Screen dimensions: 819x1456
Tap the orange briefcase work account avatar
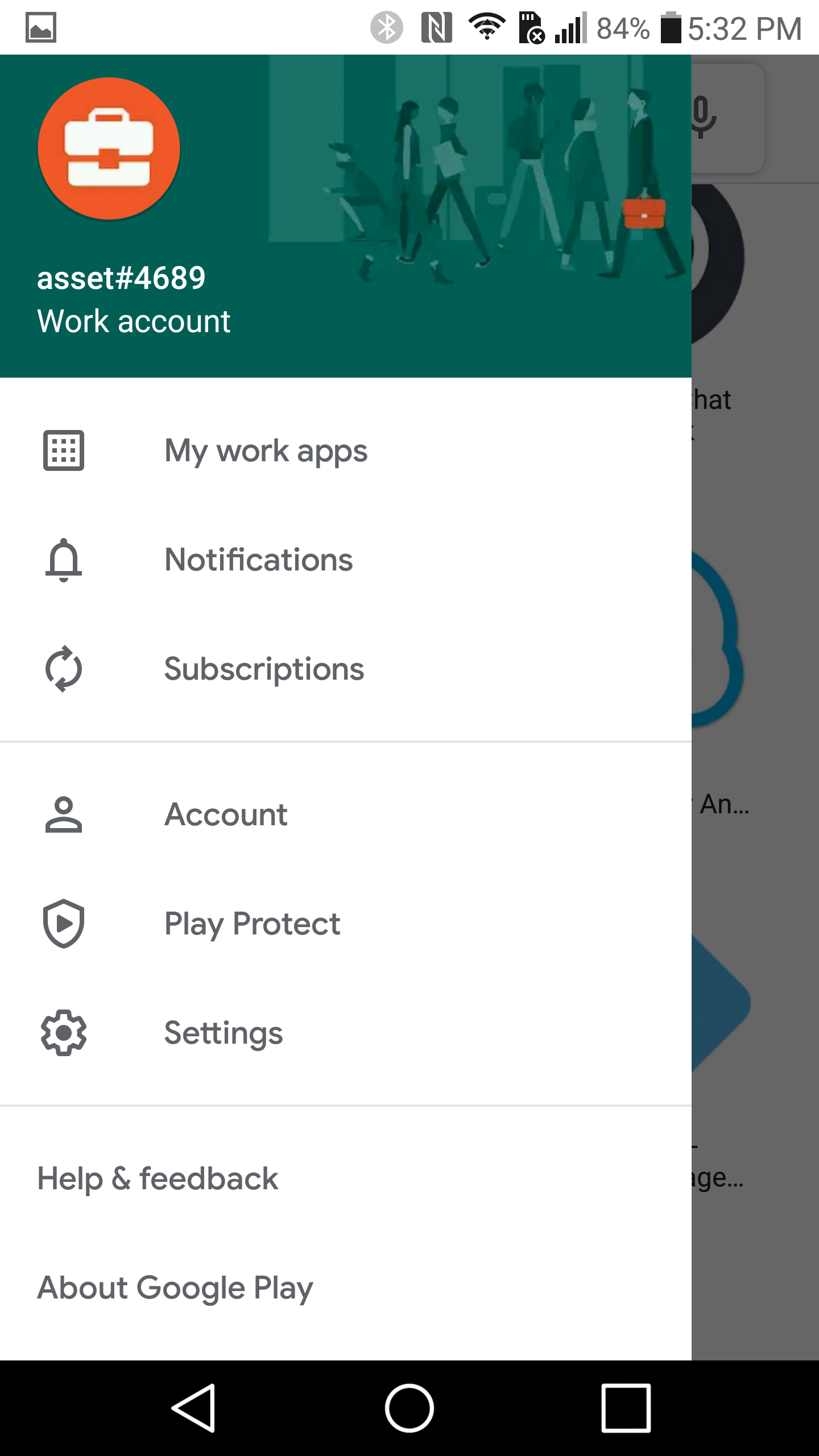[x=109, y=148]
